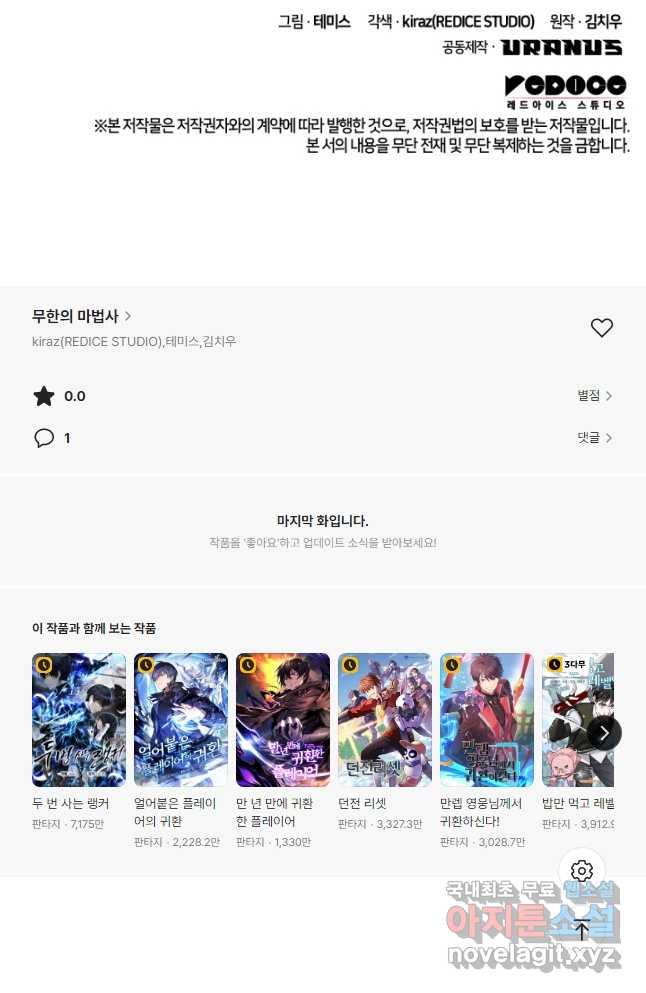646x993 pixels.
Task: Open the 두 번 사는 랭커 title
Action: 79,720
